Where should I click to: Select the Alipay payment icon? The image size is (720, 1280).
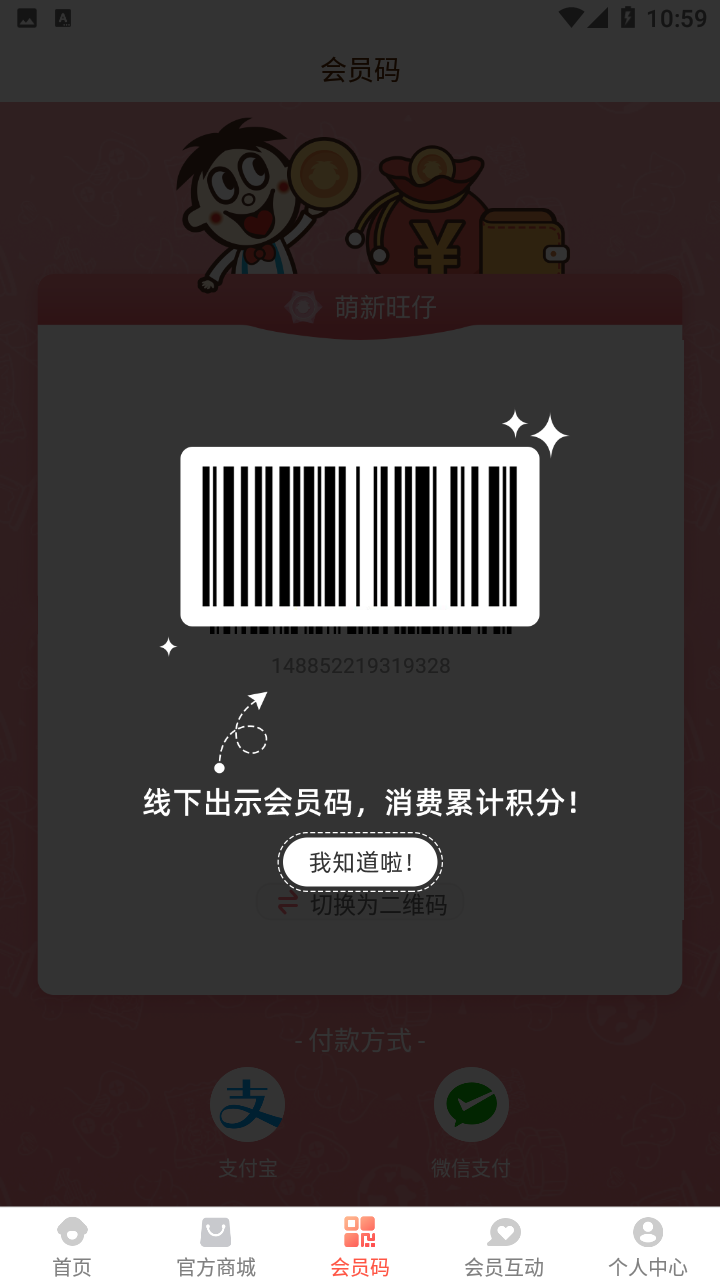point(247,1103)
